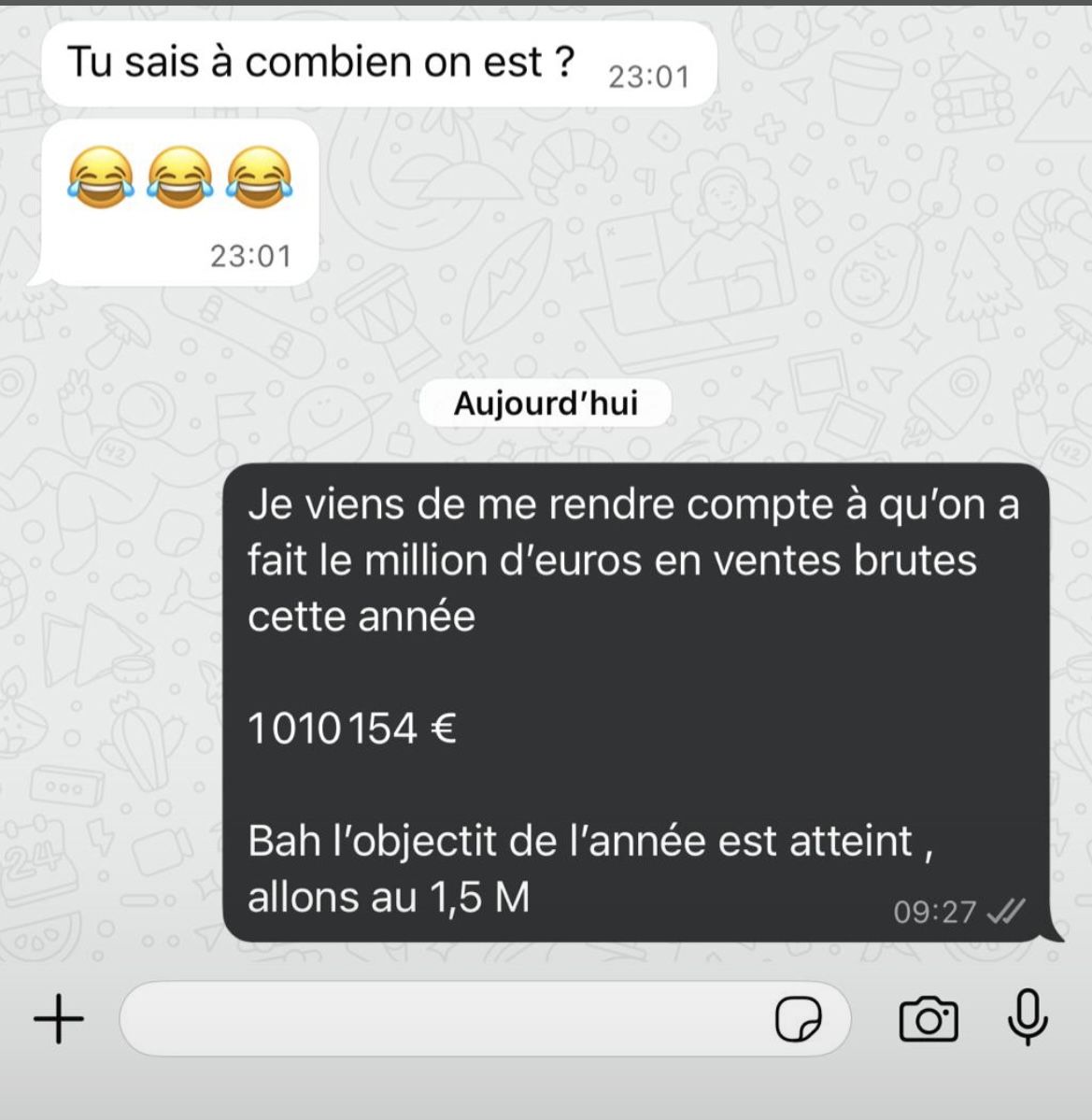The image size is (1092, 1120).
Task: Open the attachment plus menu
Action: (x=59, y=1018)
